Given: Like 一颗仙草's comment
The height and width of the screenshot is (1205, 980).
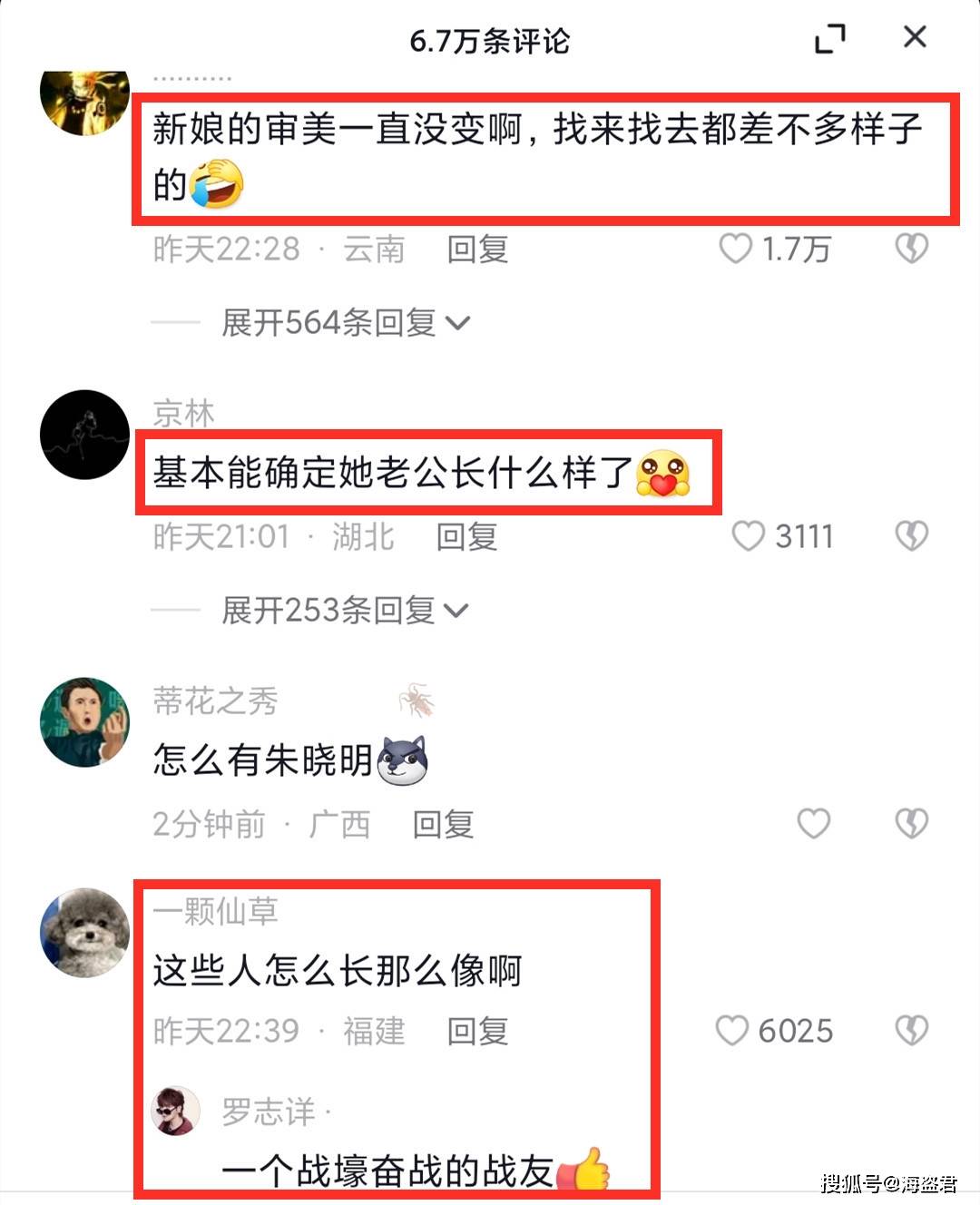Looking at the screenshot, I should pyautogui.click(x=732, y=1031).
